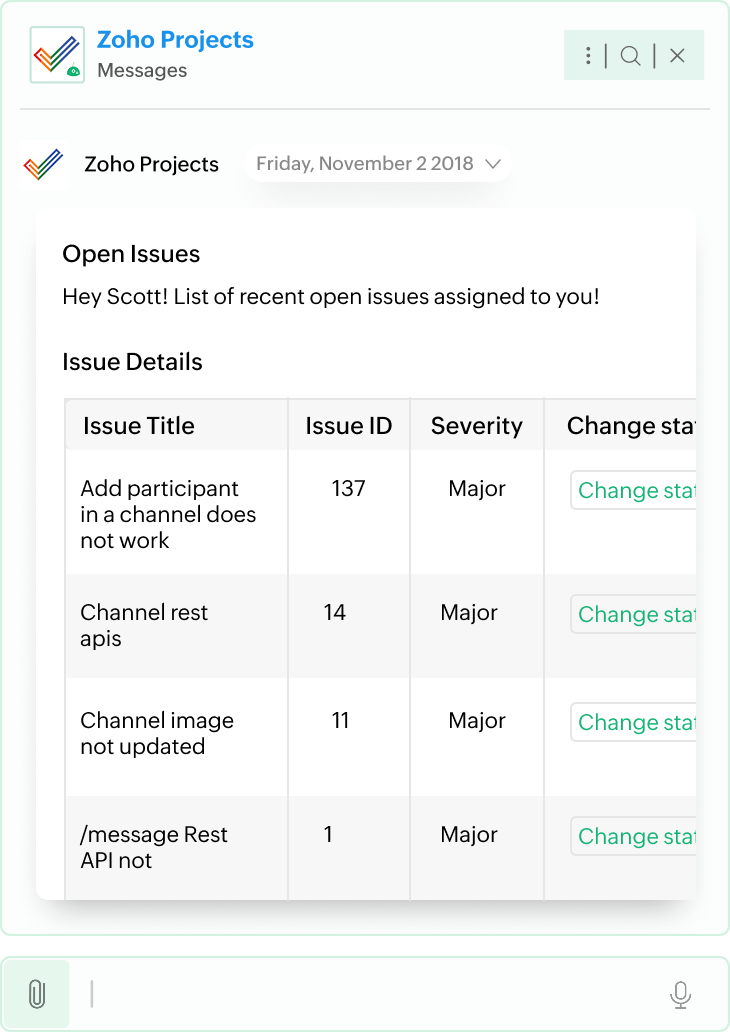Click the search icon in the header
The width and height of the screenshot is (730, 1032).
tap(630, 55)
